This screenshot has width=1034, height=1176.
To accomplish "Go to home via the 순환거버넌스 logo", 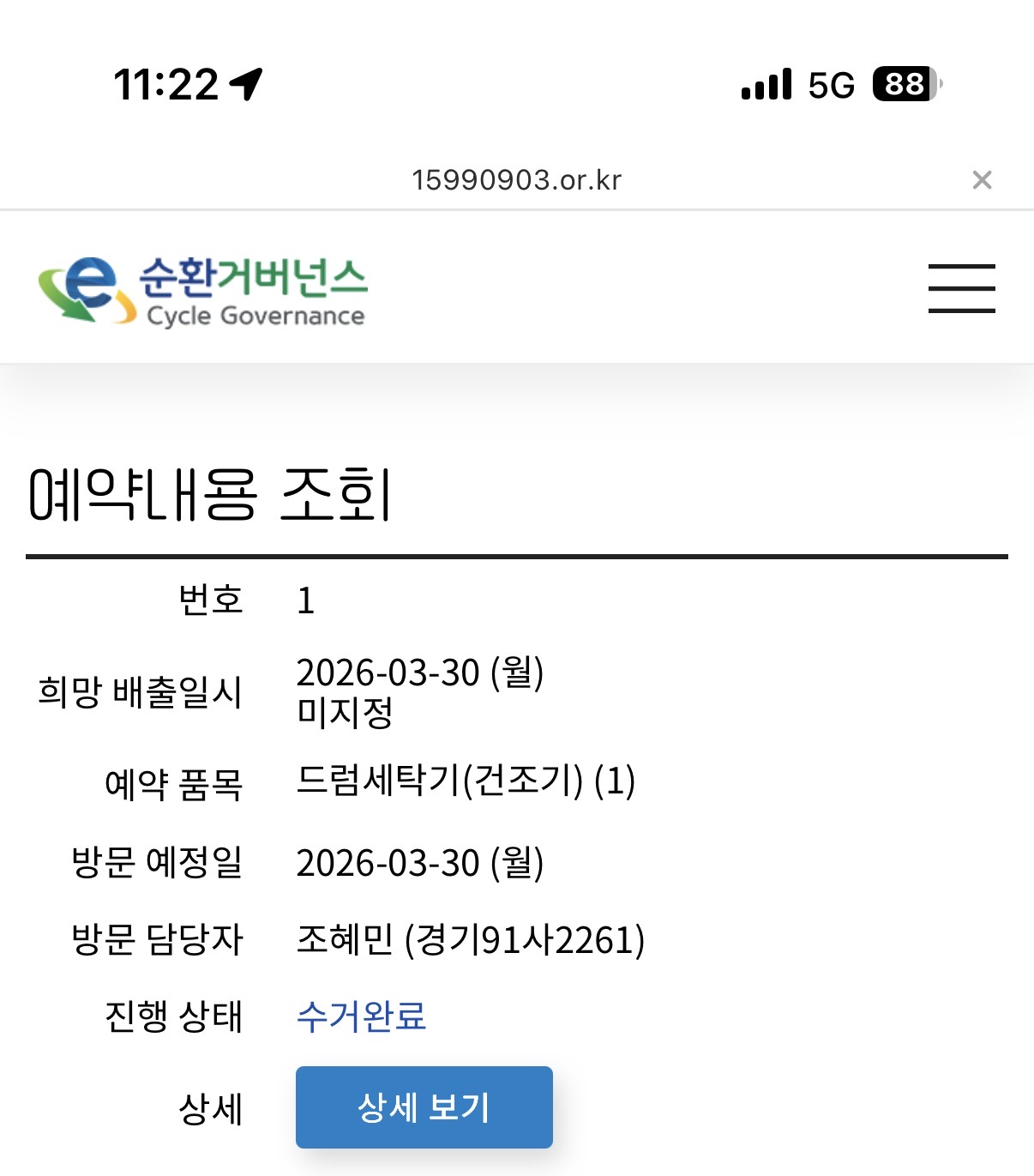I will coord(202,291).
